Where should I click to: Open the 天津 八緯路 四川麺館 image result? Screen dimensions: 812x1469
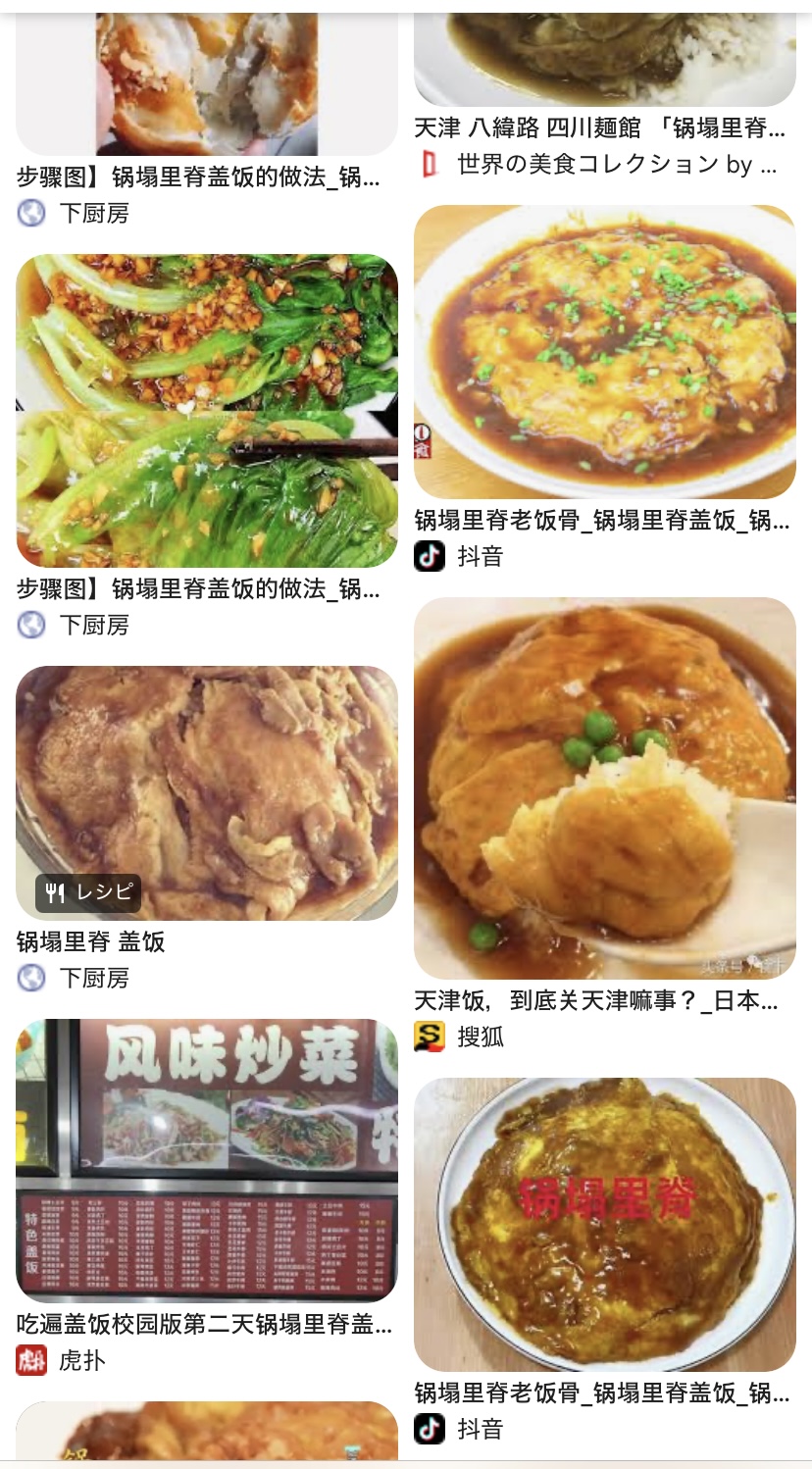604,61
